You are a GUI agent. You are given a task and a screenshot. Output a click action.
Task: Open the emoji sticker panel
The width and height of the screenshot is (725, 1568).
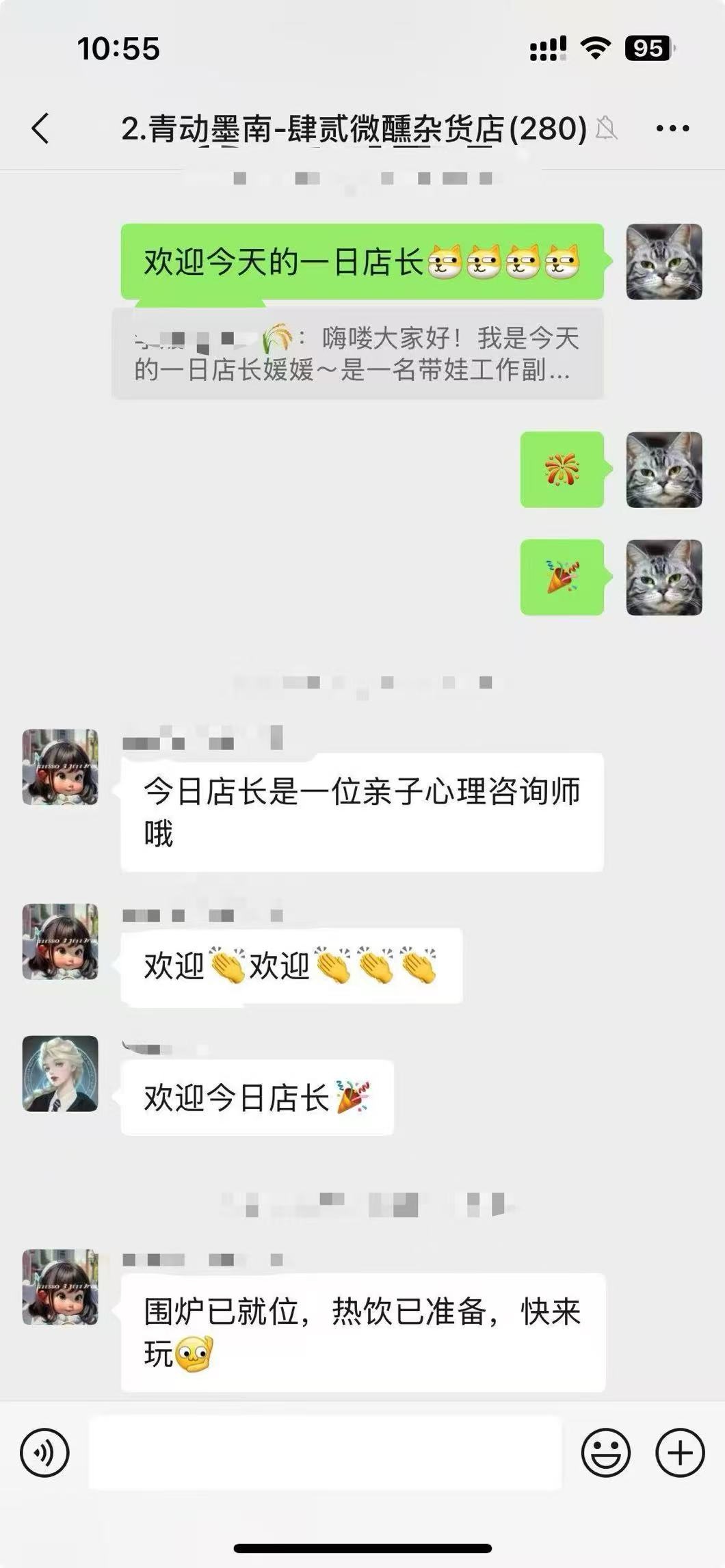[605, 1452]
